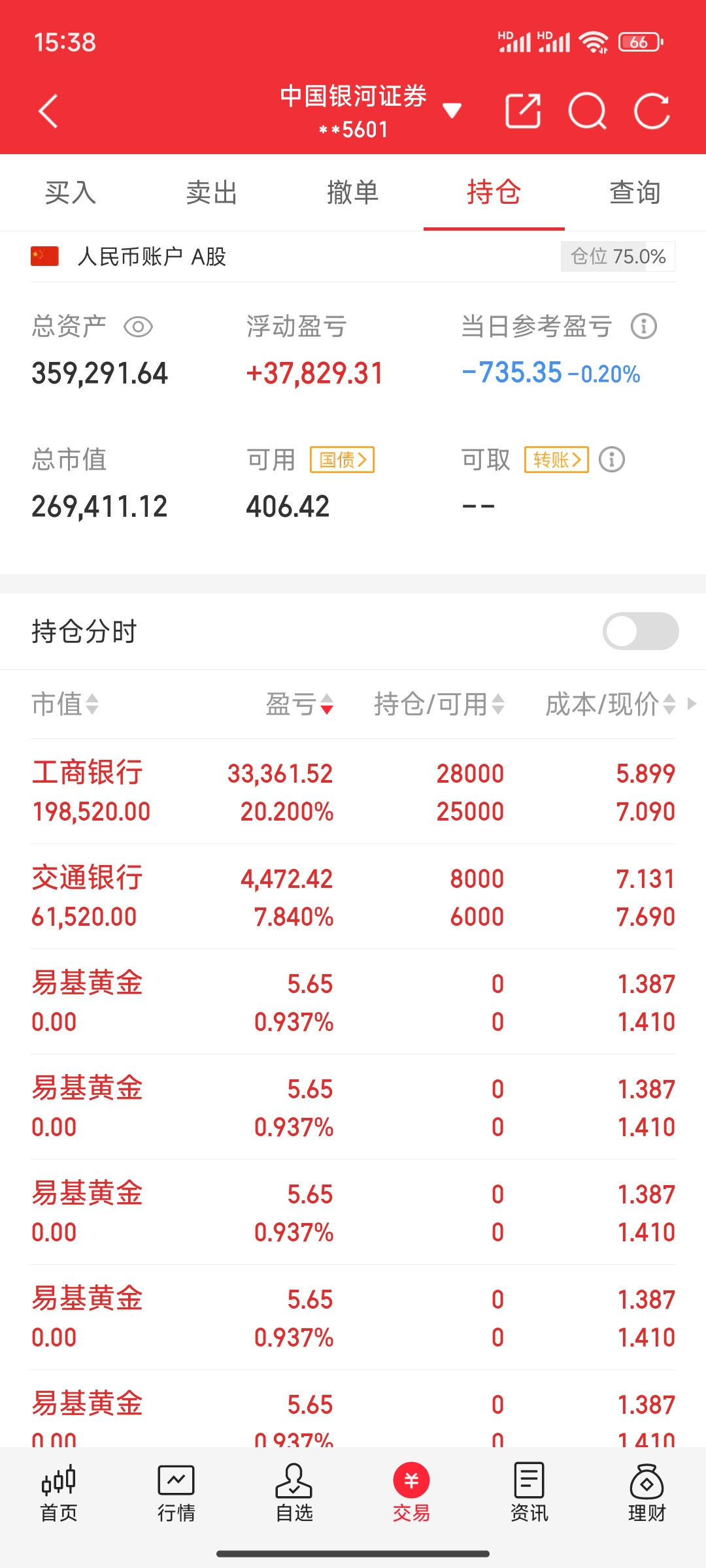Viewport: 706px width, 1568px height.
Task: Switch to the 买入 tab
Action: [71, 193]
